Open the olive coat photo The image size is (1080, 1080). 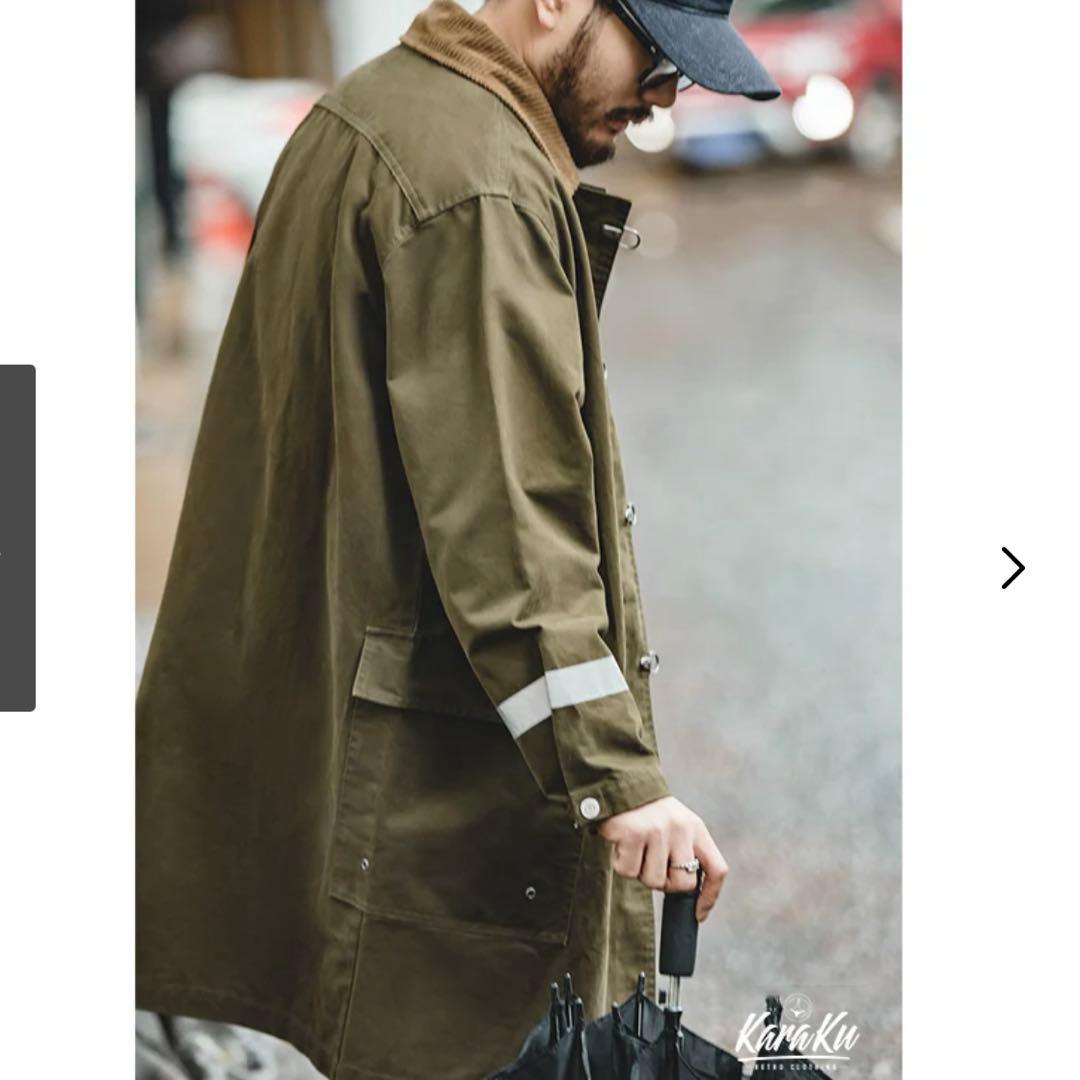tap(518, 540)
